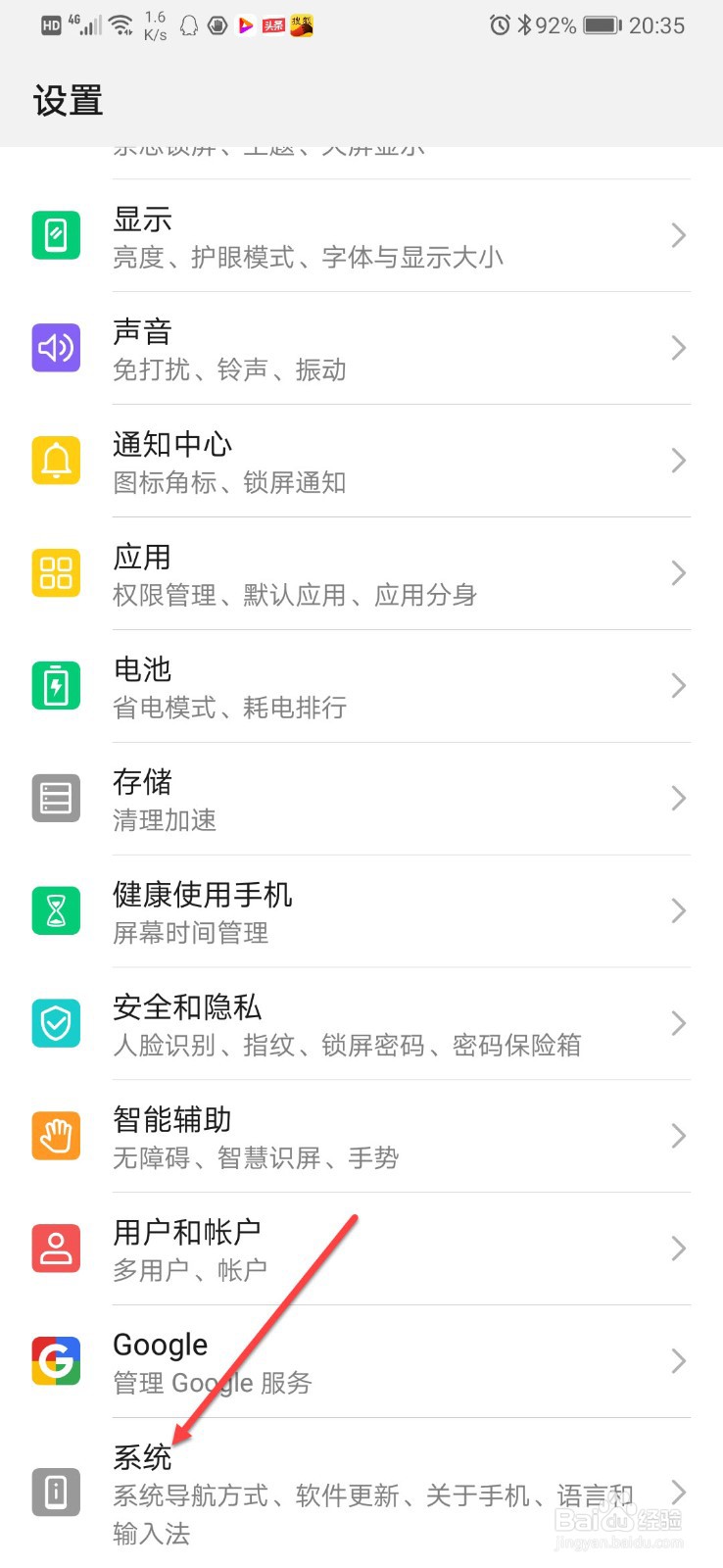This screenshot has width=723, height=1568.
Task: Expand the 显示 row chevron
Action: 678,235
